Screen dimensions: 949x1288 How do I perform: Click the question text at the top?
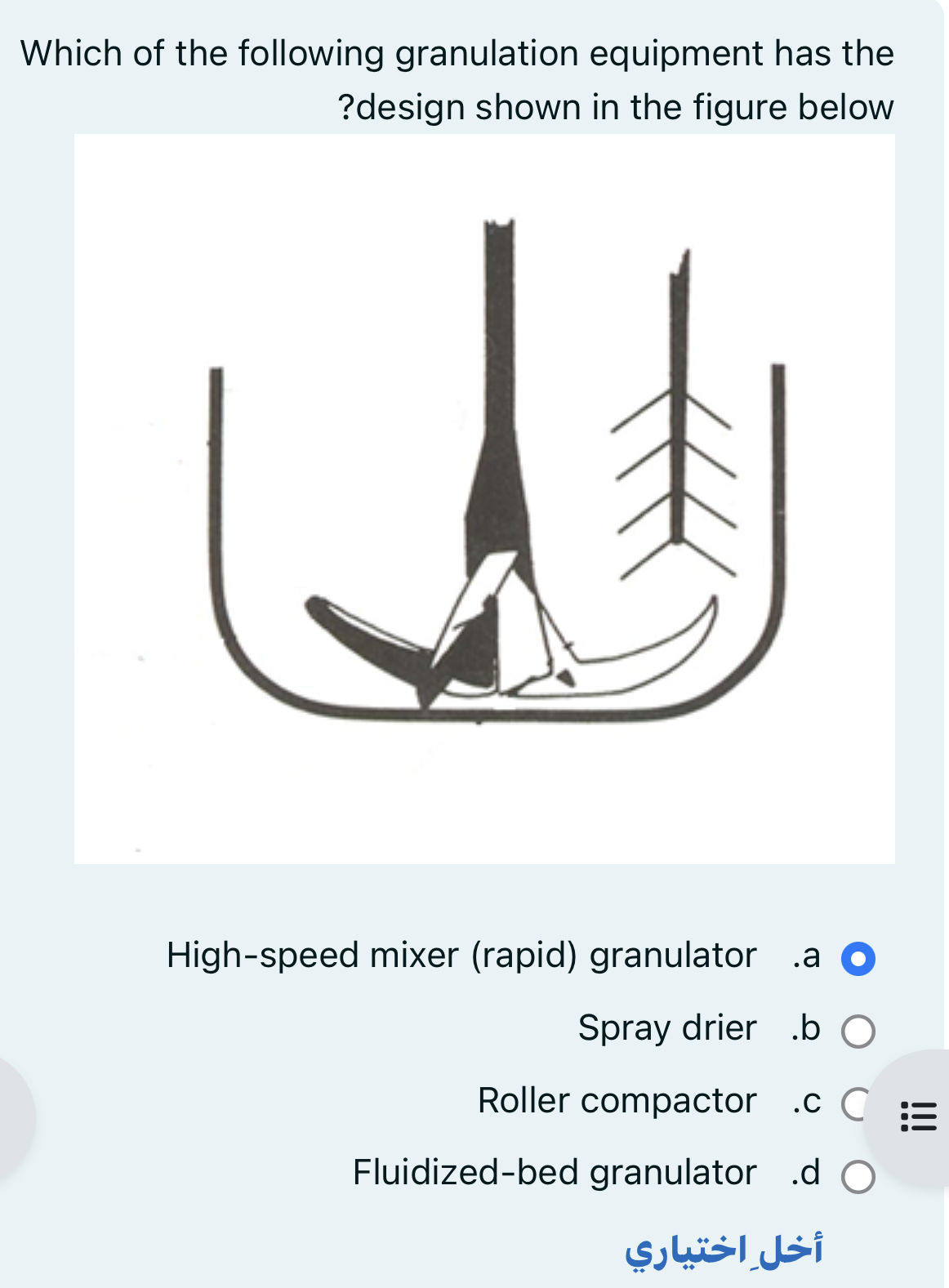point(456,78)
